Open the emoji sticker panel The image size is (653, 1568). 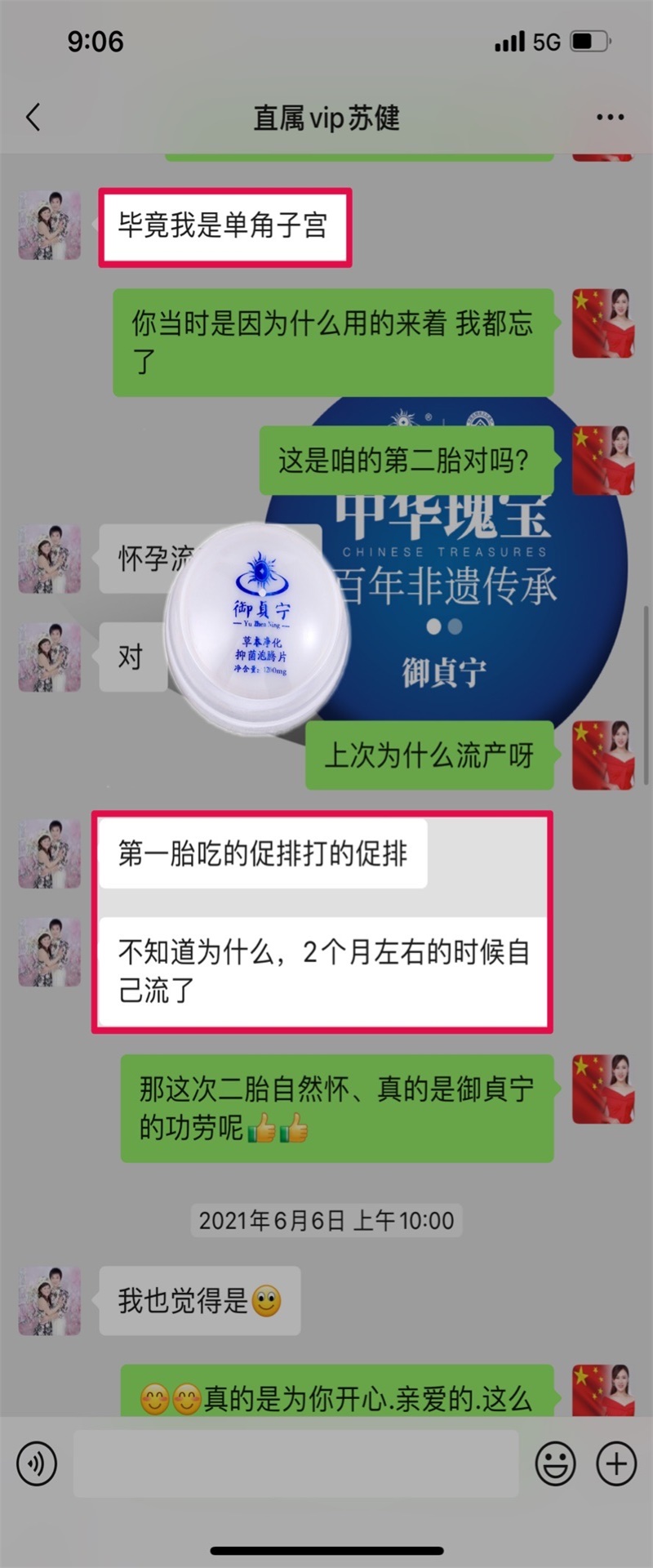click(555, 1463)
